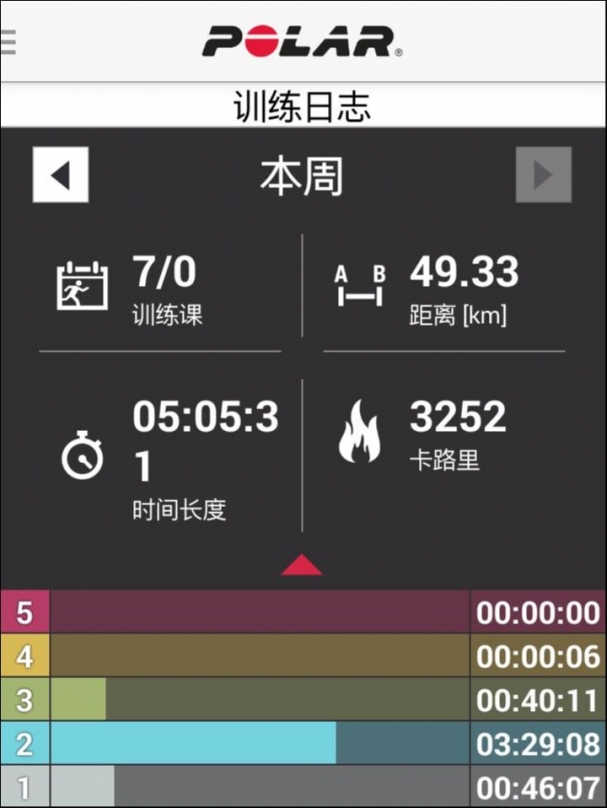Open the hamburger drawer menu
This screenshot has height=808, width=607.
tap(9, 42)
